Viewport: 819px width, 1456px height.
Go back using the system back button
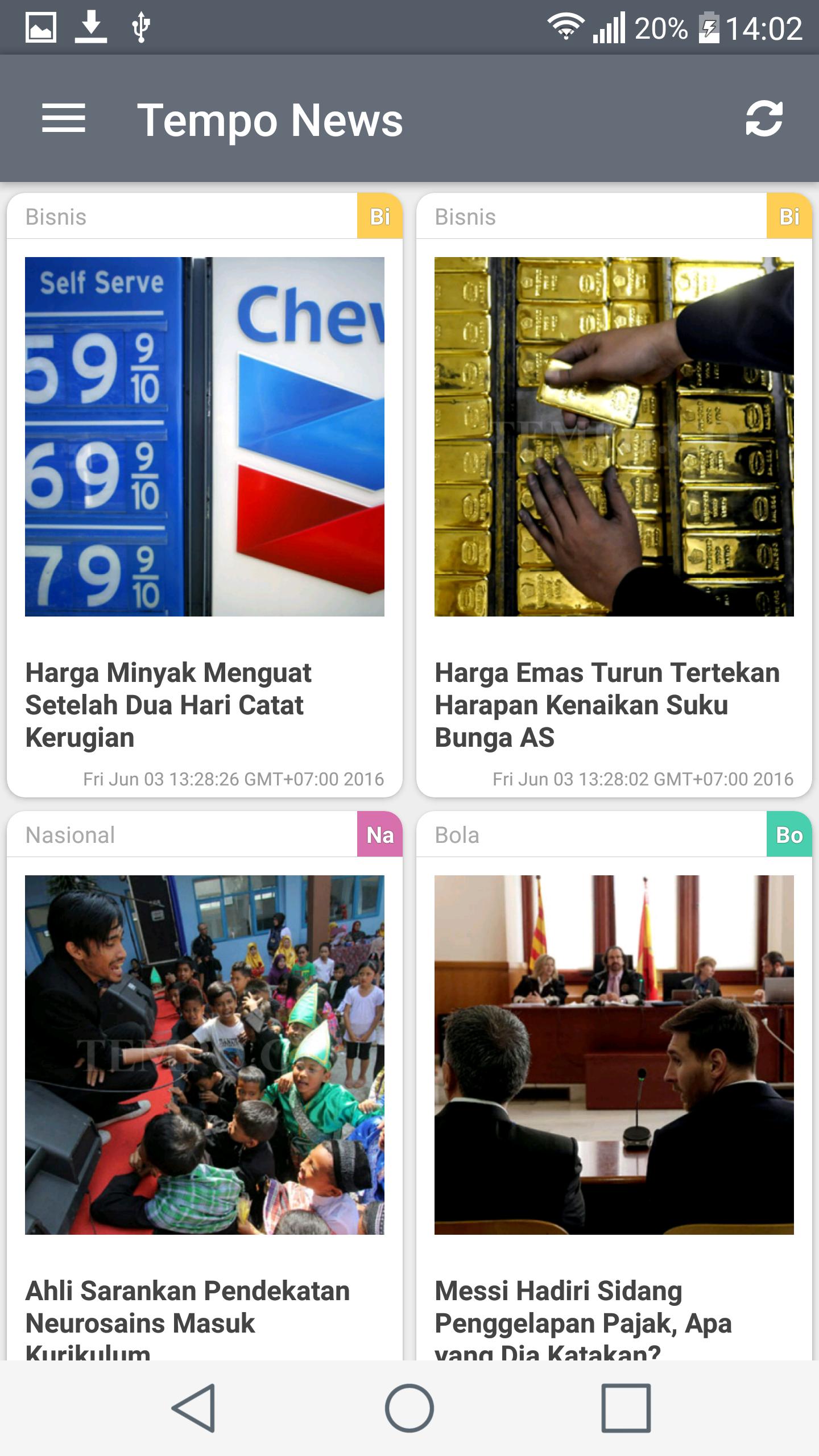194,1408
